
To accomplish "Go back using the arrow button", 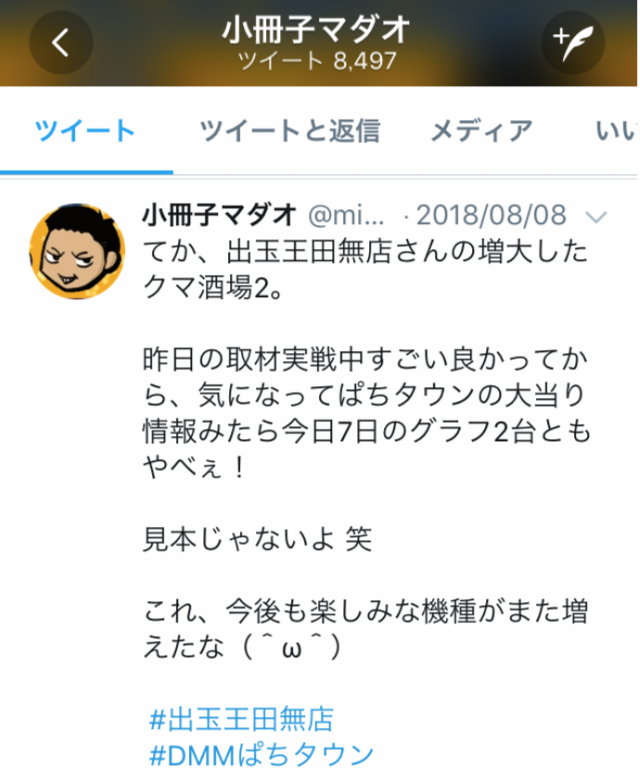I will pyautogui.click(x=60, y=44).
